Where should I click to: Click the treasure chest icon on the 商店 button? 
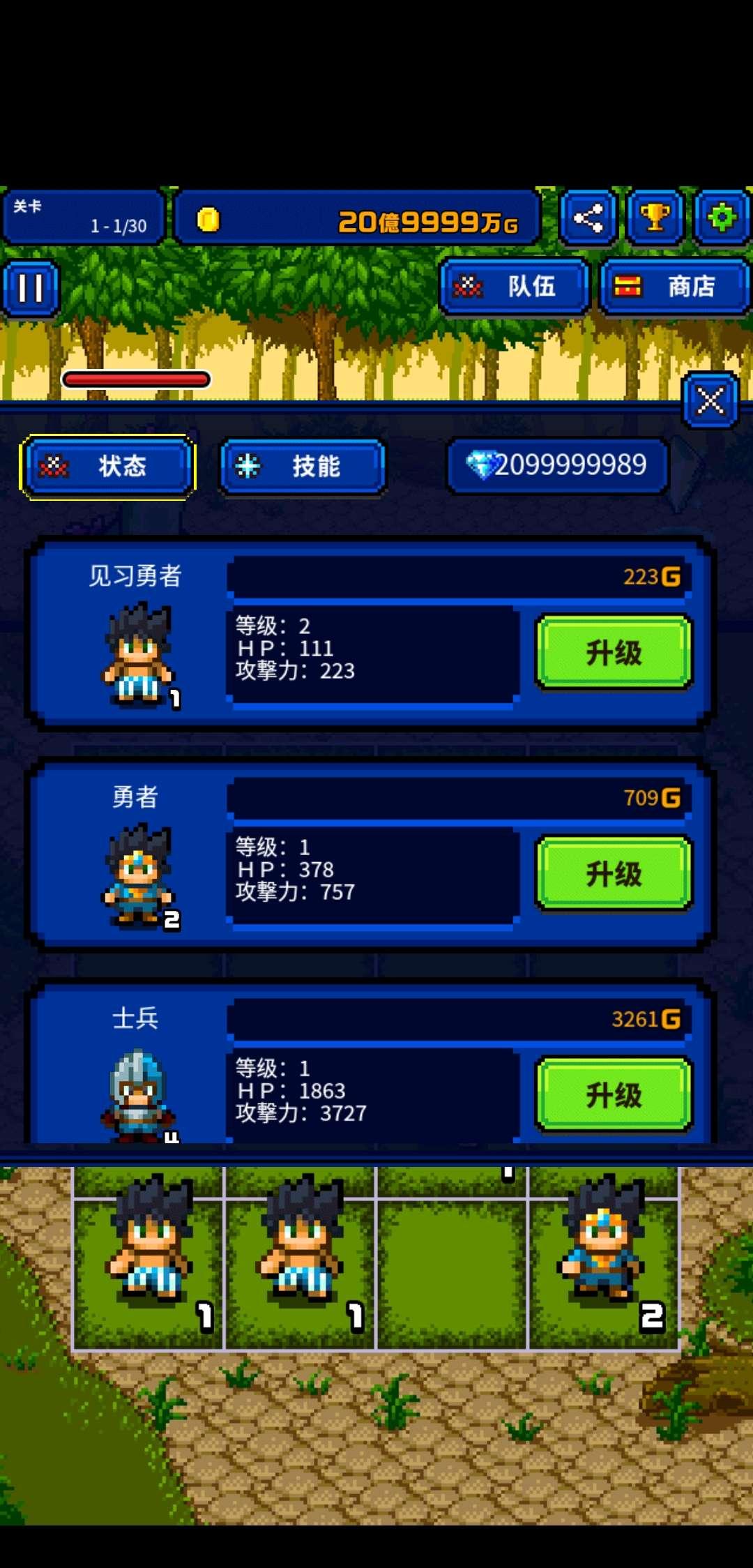tap(630, 286)
